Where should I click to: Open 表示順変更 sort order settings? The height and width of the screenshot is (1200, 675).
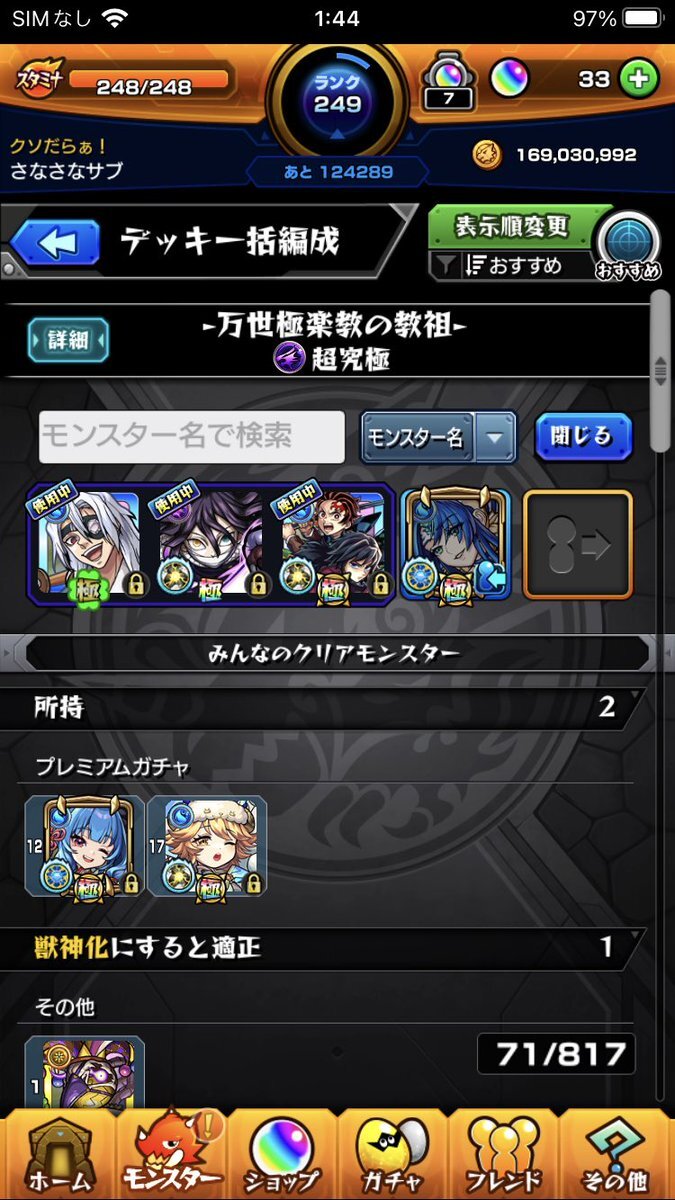click(512, 227)
